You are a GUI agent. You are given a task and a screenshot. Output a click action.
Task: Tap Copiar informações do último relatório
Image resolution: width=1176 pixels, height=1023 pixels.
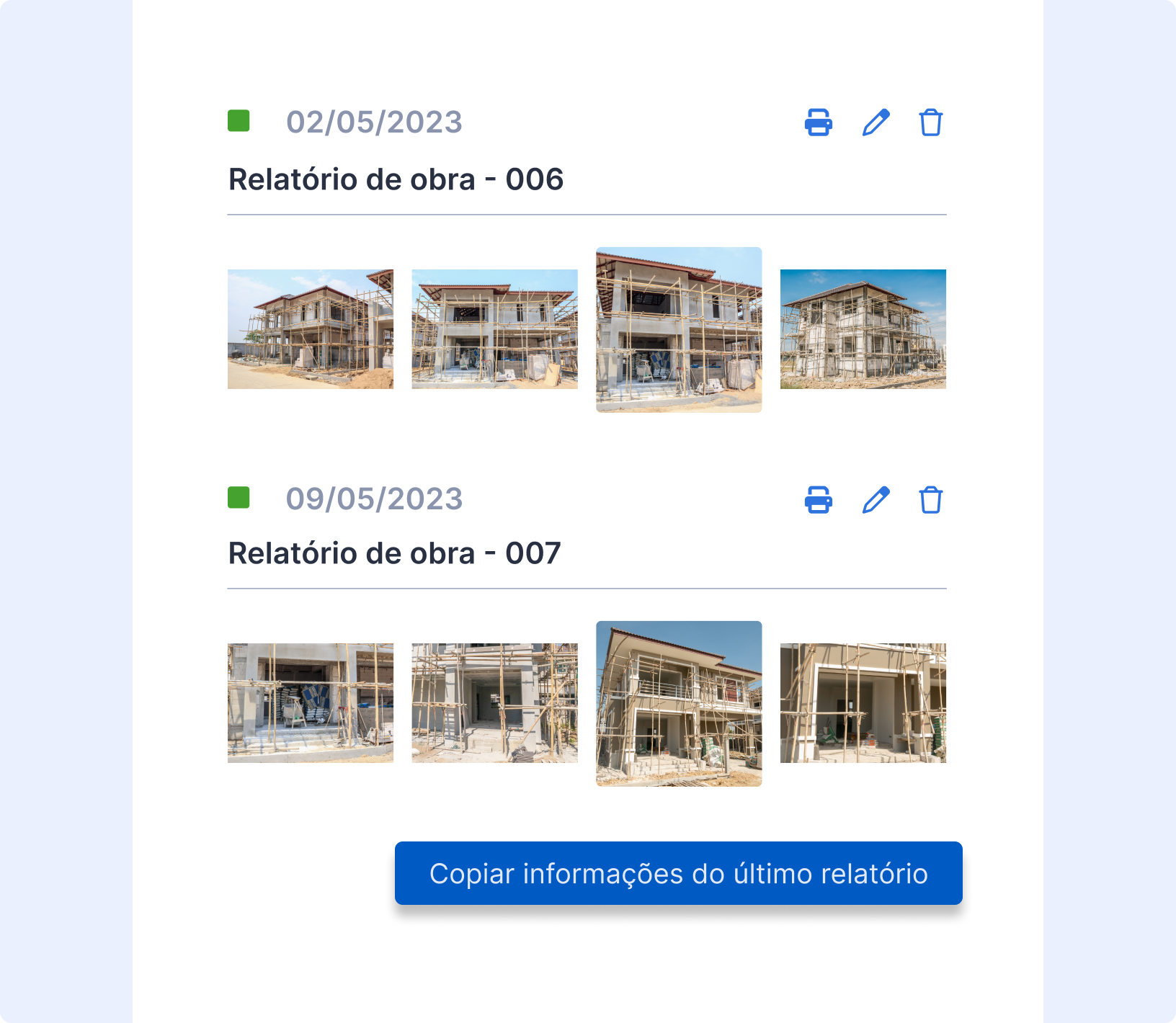[678, 873]
